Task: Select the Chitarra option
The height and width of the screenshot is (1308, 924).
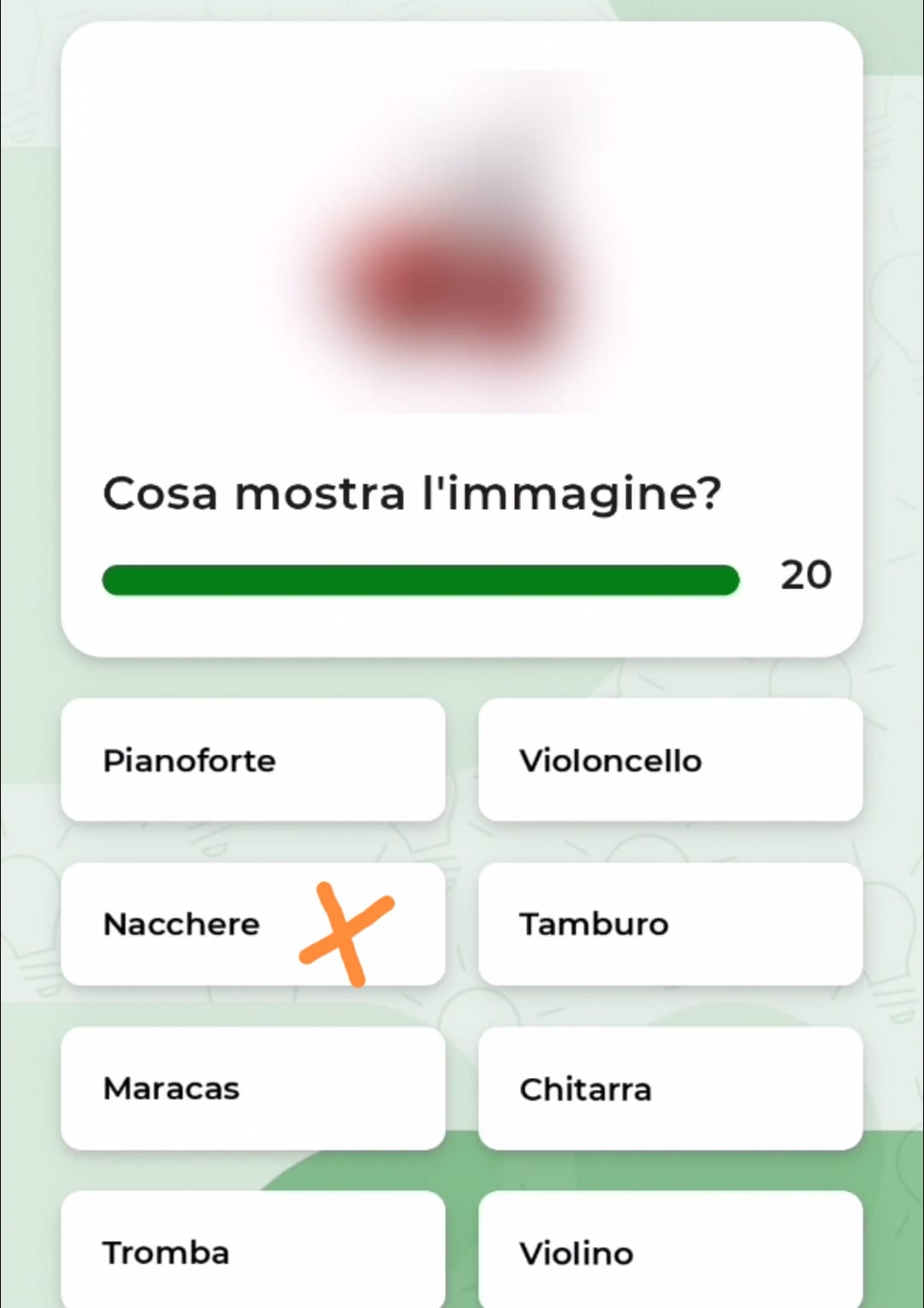Action: pyautogui.click(x=670, y=1088)
